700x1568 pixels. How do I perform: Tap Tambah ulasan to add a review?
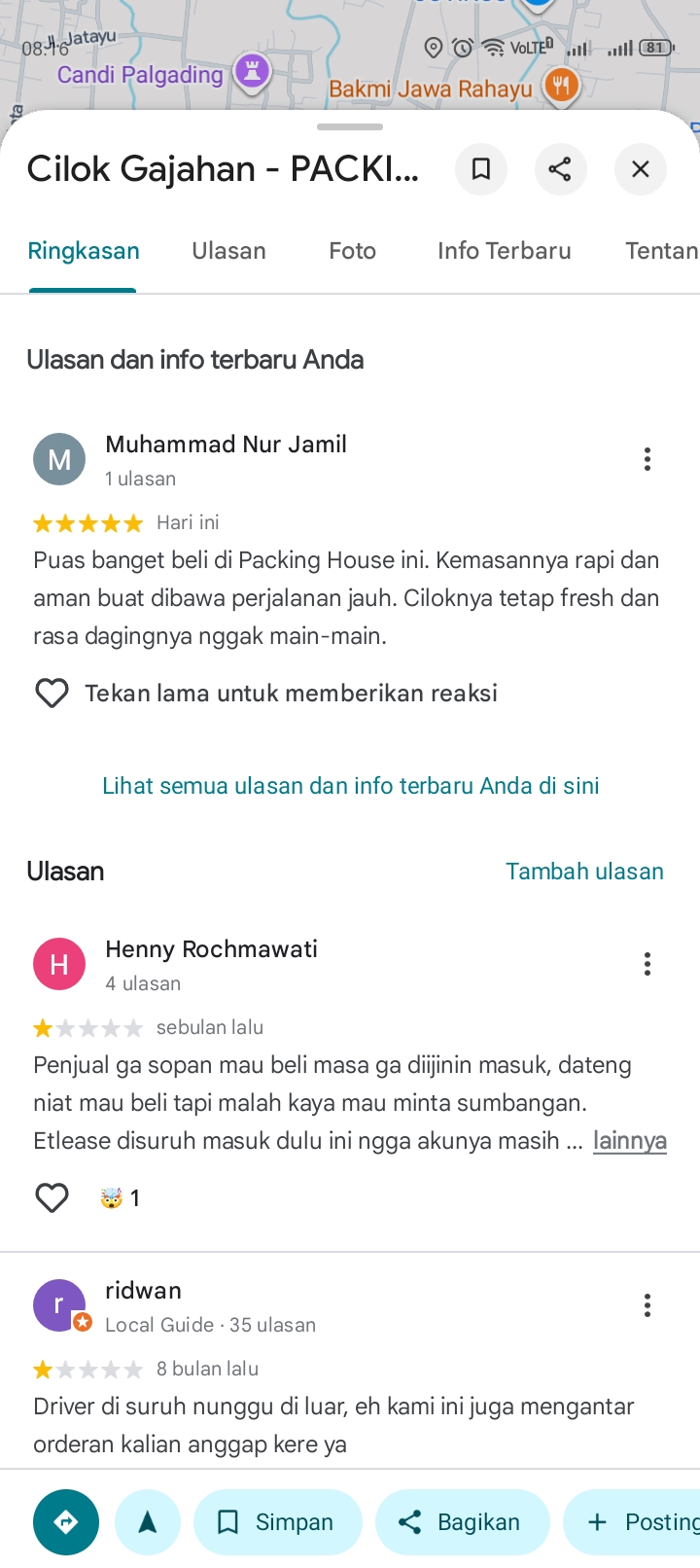click(x=584, y=872)
